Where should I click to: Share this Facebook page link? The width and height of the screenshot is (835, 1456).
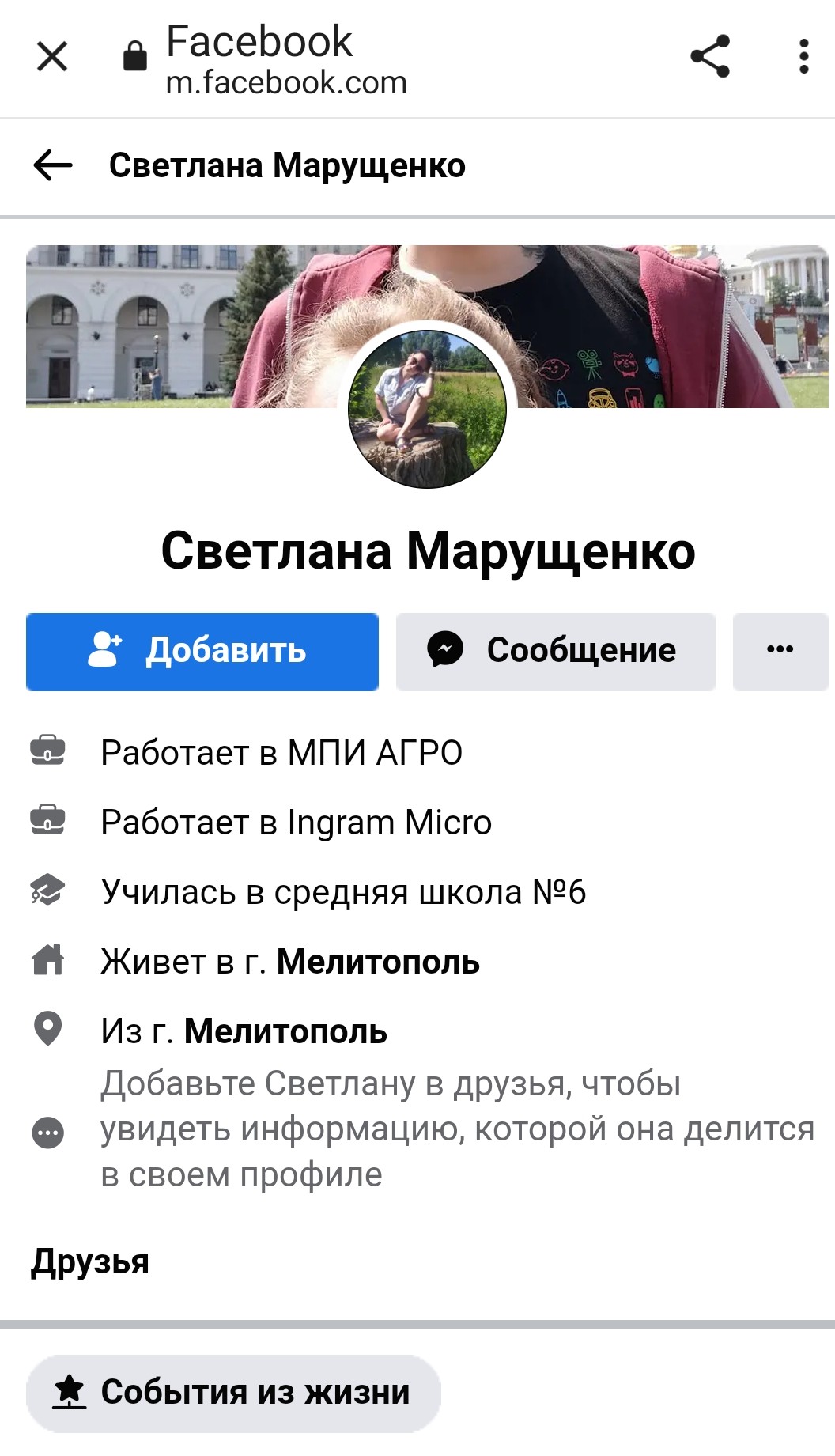point(709,57)
